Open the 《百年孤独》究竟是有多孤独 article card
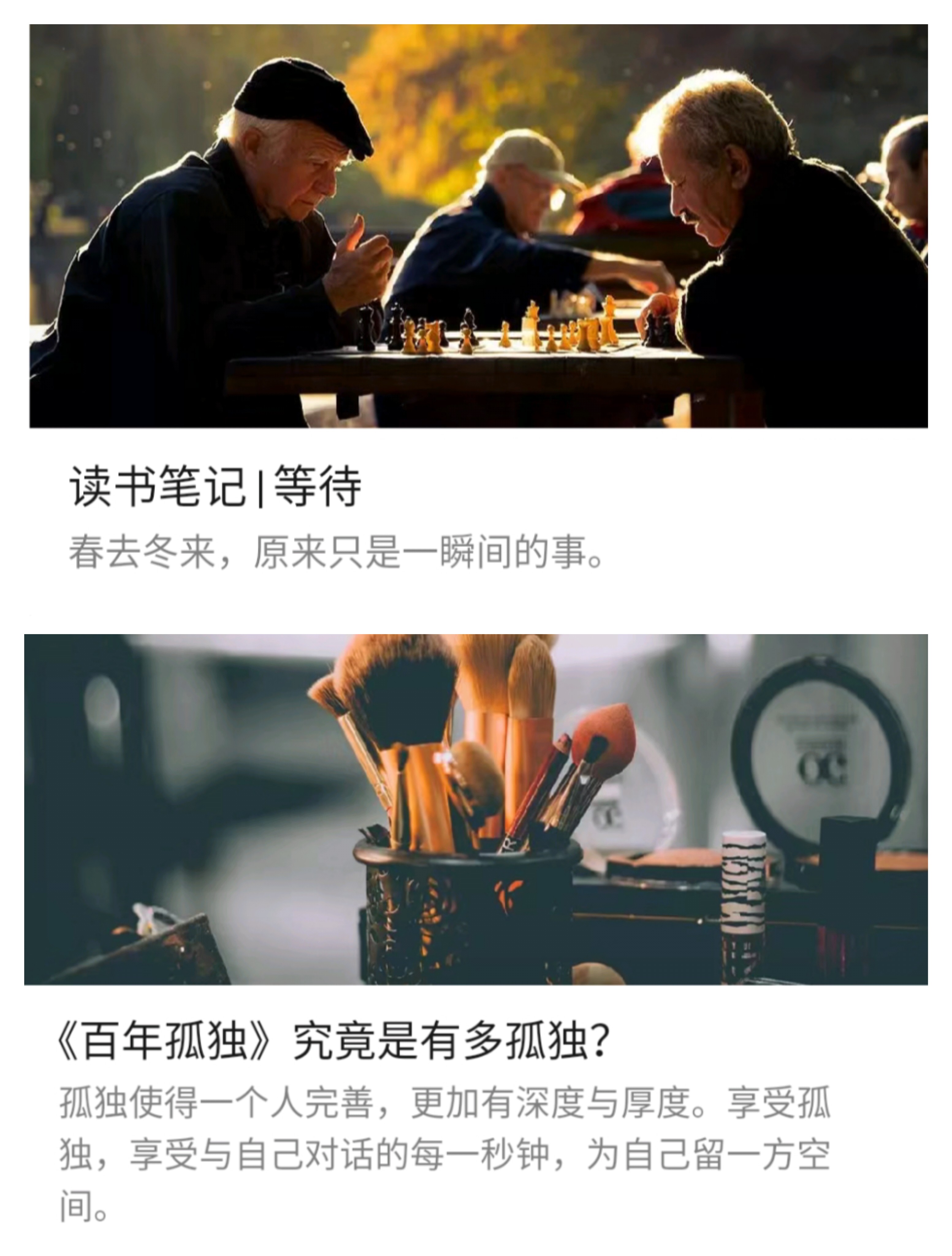 (x=334, y=1040)
